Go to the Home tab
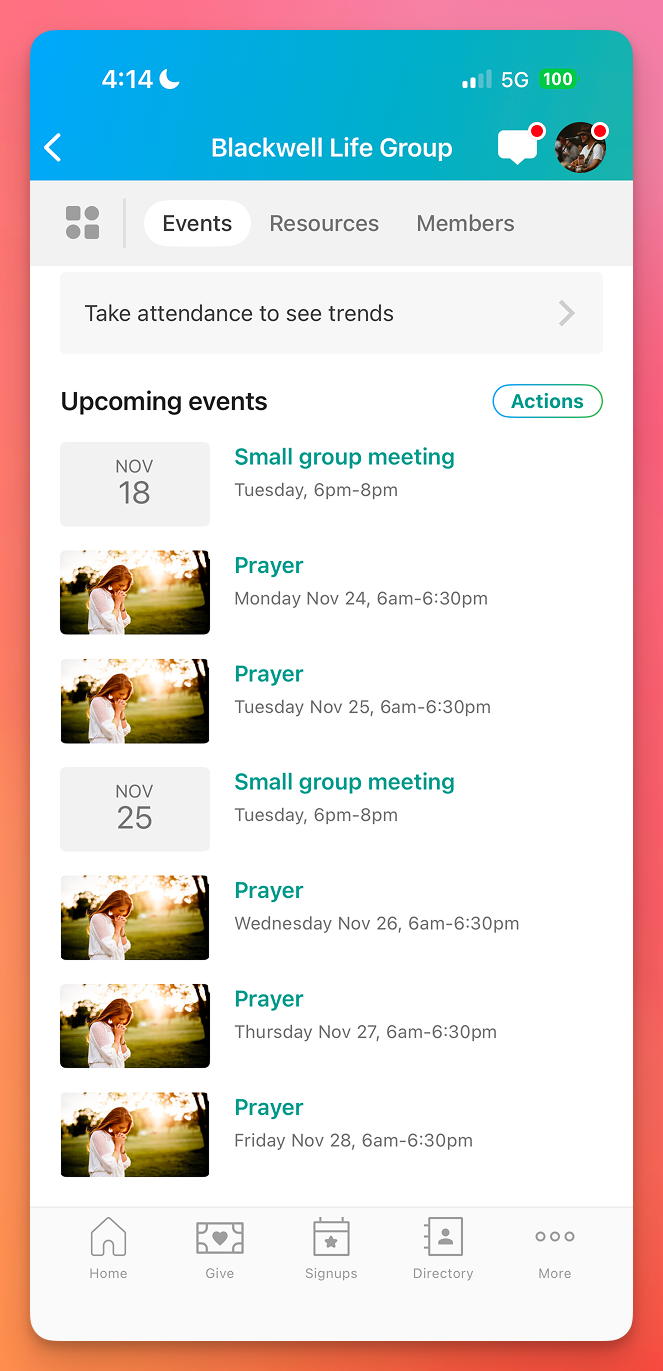 (108, 1248)
